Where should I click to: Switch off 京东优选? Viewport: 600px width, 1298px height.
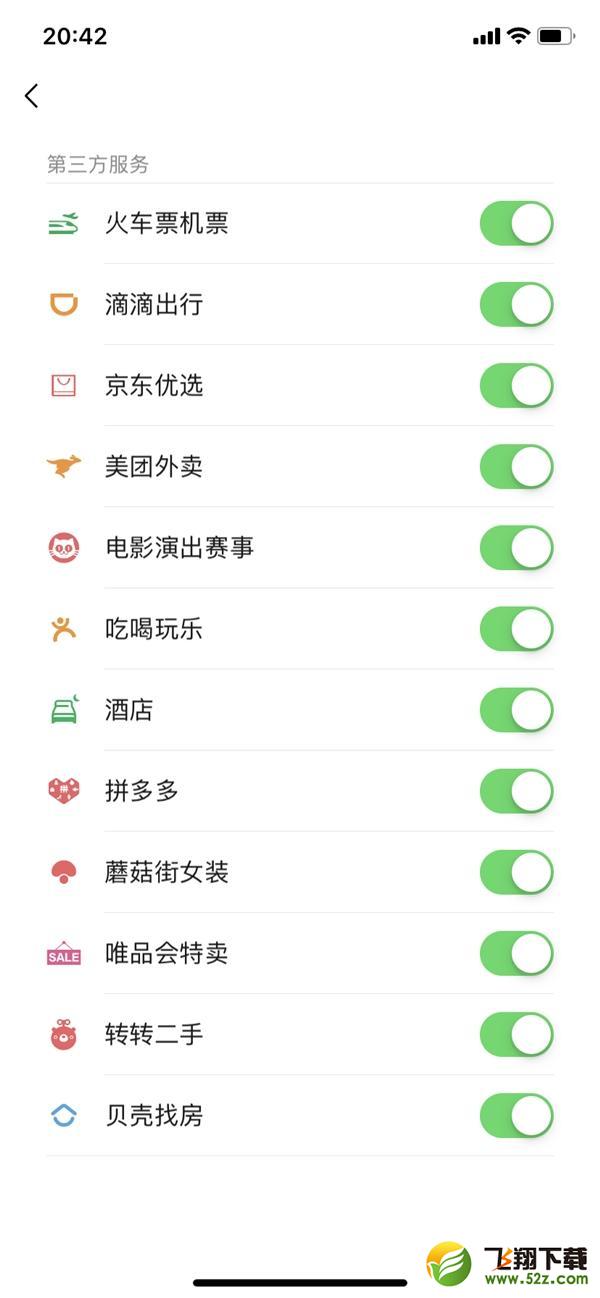[x=516, y=386]
